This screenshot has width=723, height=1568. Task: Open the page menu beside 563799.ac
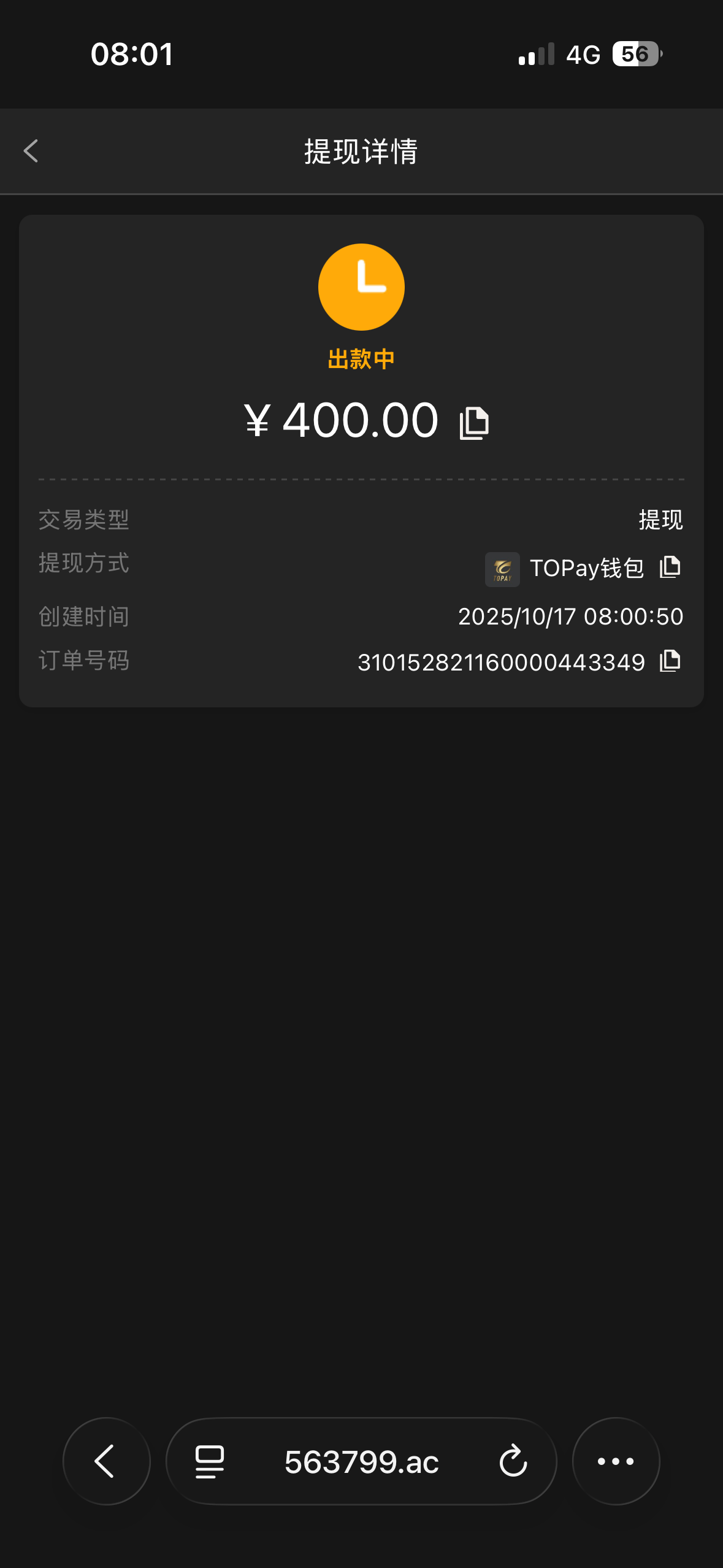click(x=209, y=1461)
